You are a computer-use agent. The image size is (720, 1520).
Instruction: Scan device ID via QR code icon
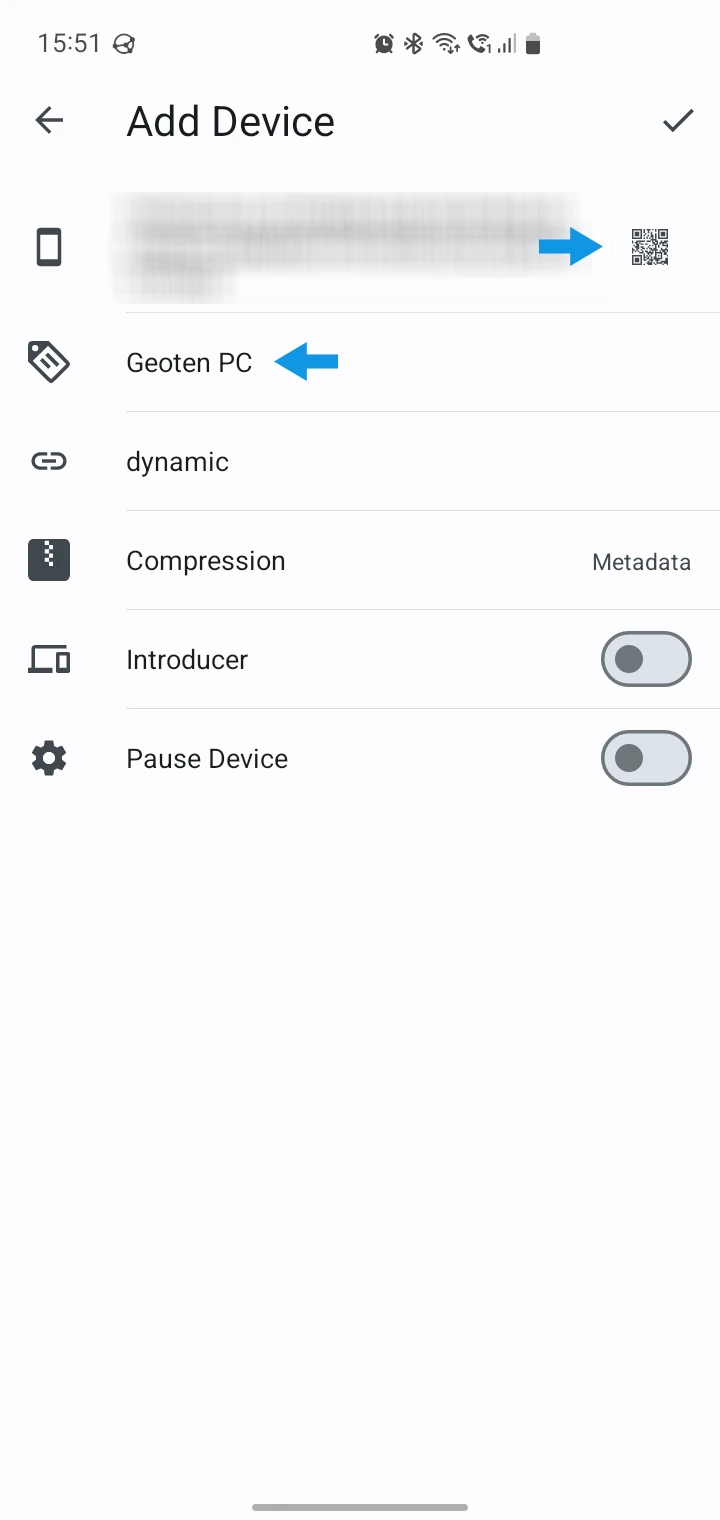click(650, 248)
